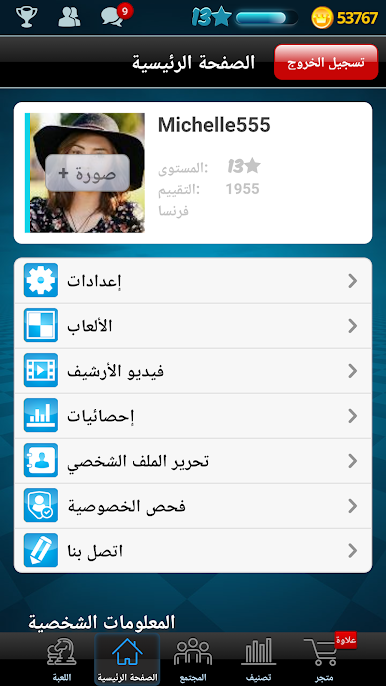Viewport: 386px width, 686px height.
Task: Open chat messages with 9 unread
Action: [x=116, y=16]
